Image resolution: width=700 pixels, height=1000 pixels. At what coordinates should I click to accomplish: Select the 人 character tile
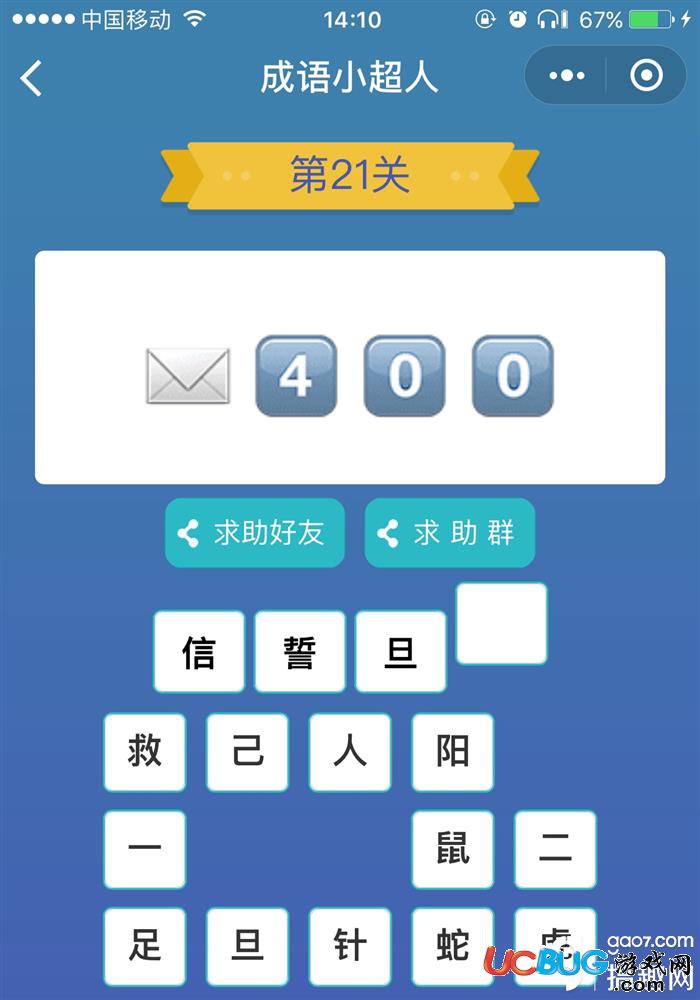(x=350, y=752)
